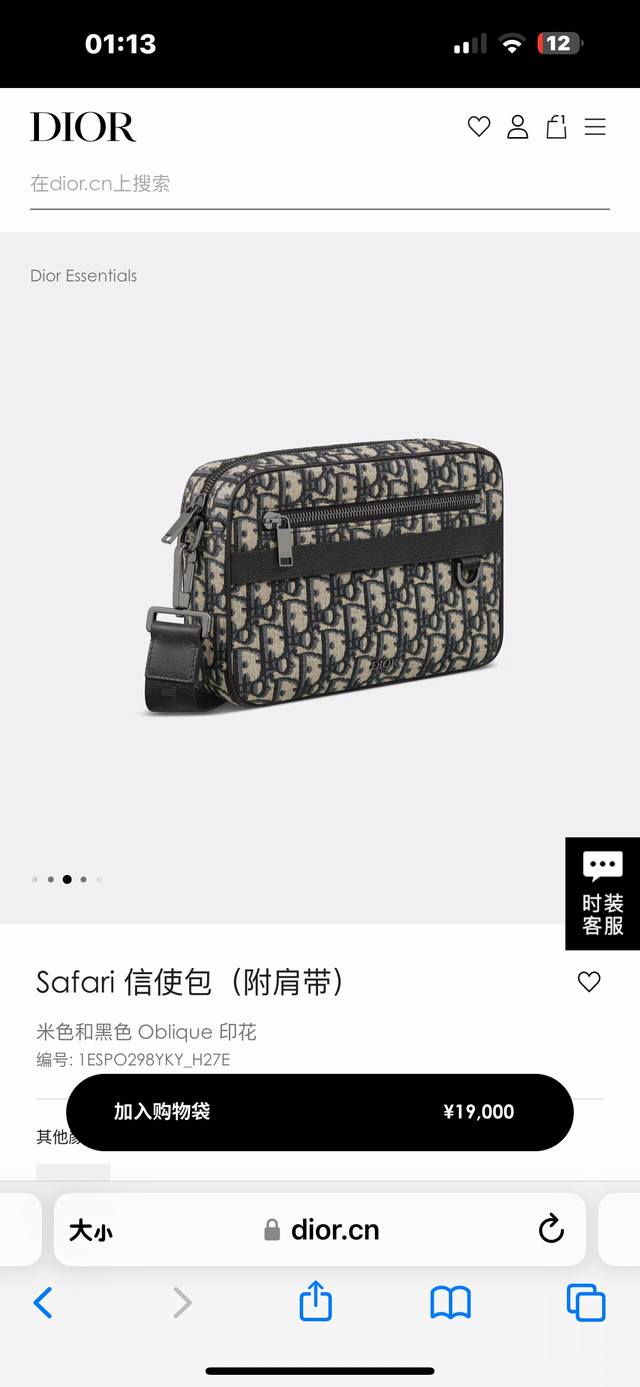Go back in Safari browser

[43, 1302]
